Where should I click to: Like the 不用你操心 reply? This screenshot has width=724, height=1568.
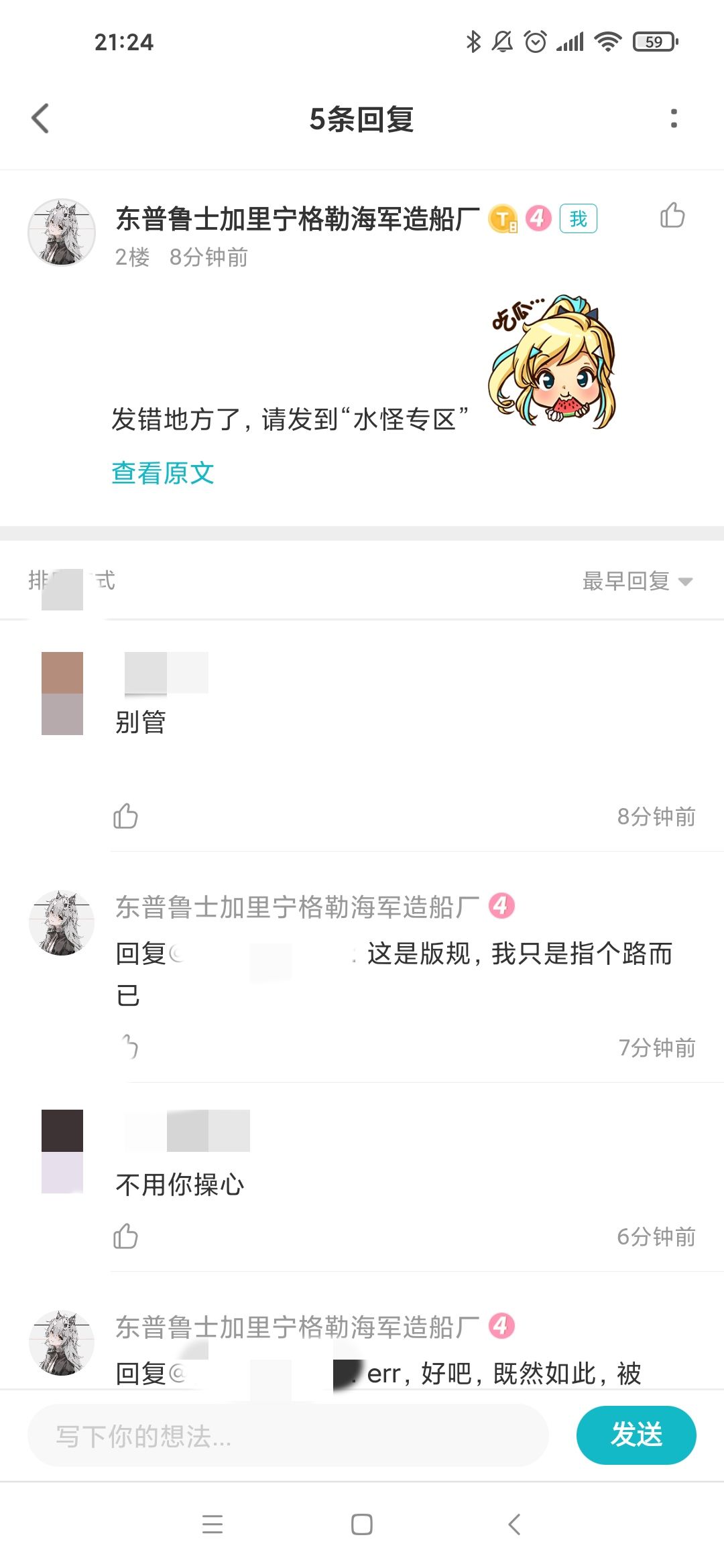[x=125, y=1238]
